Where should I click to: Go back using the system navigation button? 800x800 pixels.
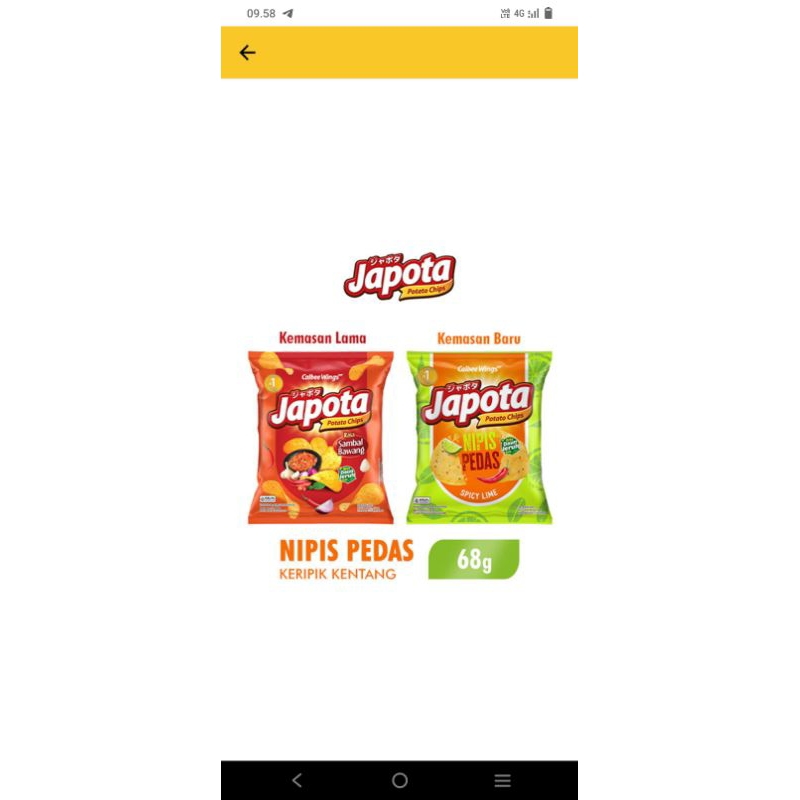click(x=296, y=780)
